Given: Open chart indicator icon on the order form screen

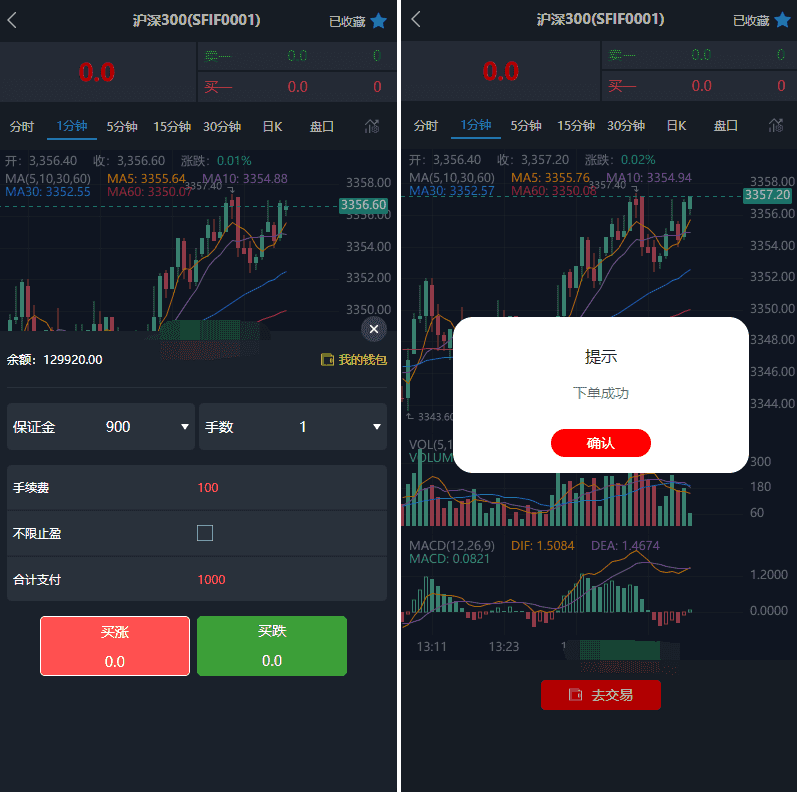Looking at the screenshot, I should 372,126.
